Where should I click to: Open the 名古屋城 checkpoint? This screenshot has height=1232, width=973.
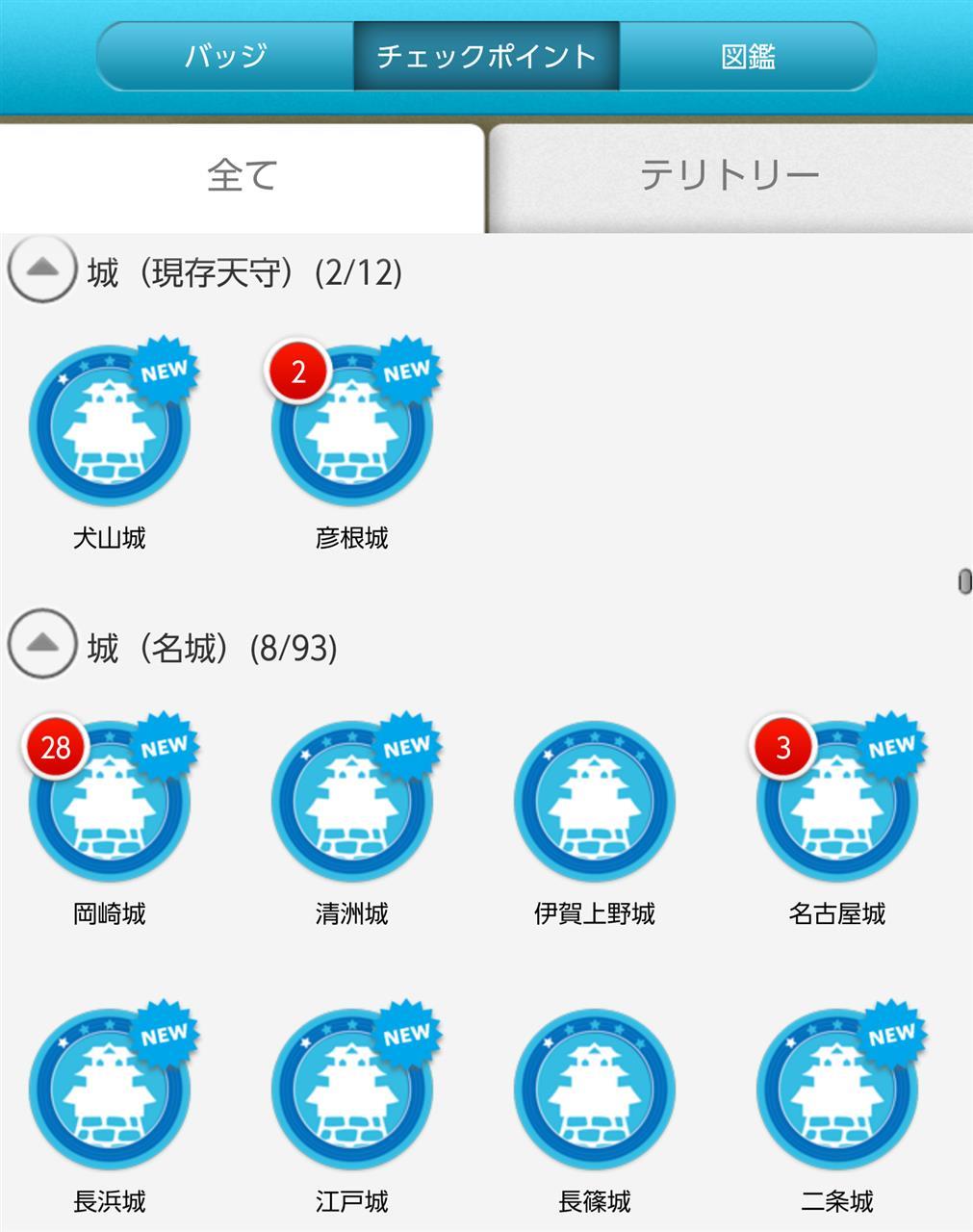click(836, 802)
